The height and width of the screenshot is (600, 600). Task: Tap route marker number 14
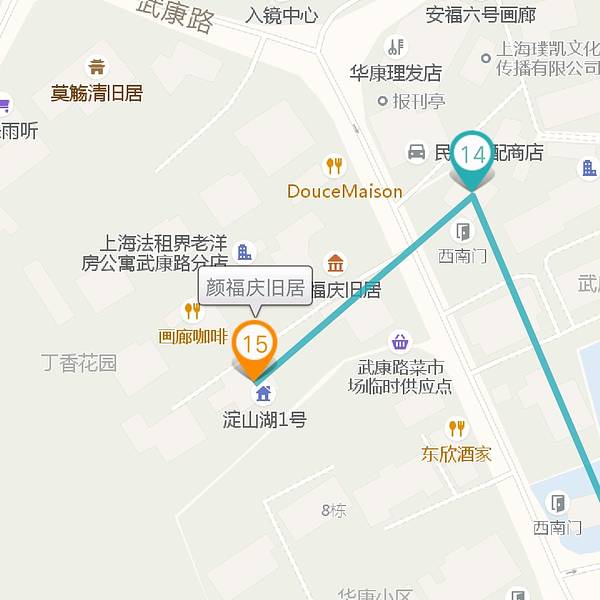[x=473, y=157]
